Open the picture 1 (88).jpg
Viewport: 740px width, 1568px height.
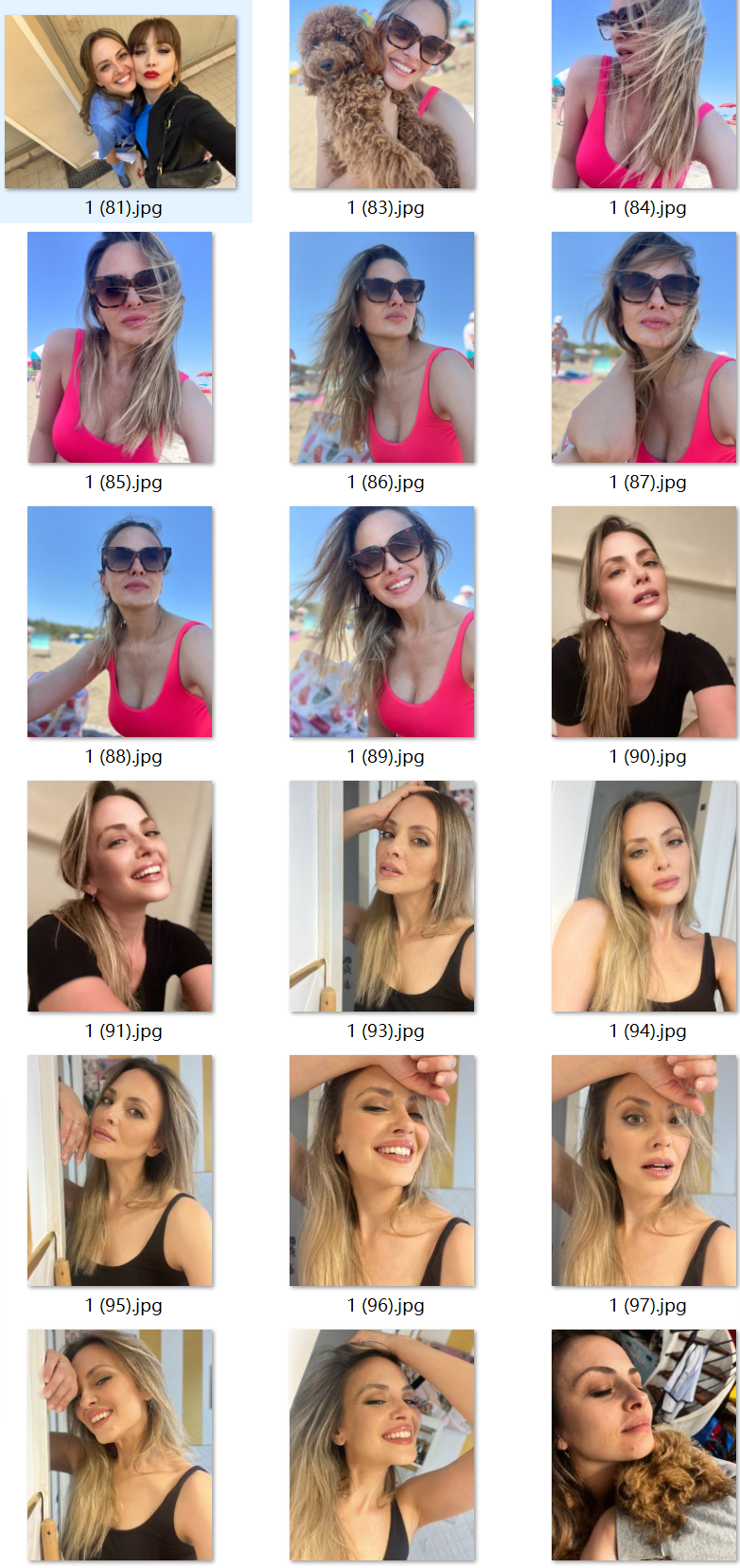[120, 622]
